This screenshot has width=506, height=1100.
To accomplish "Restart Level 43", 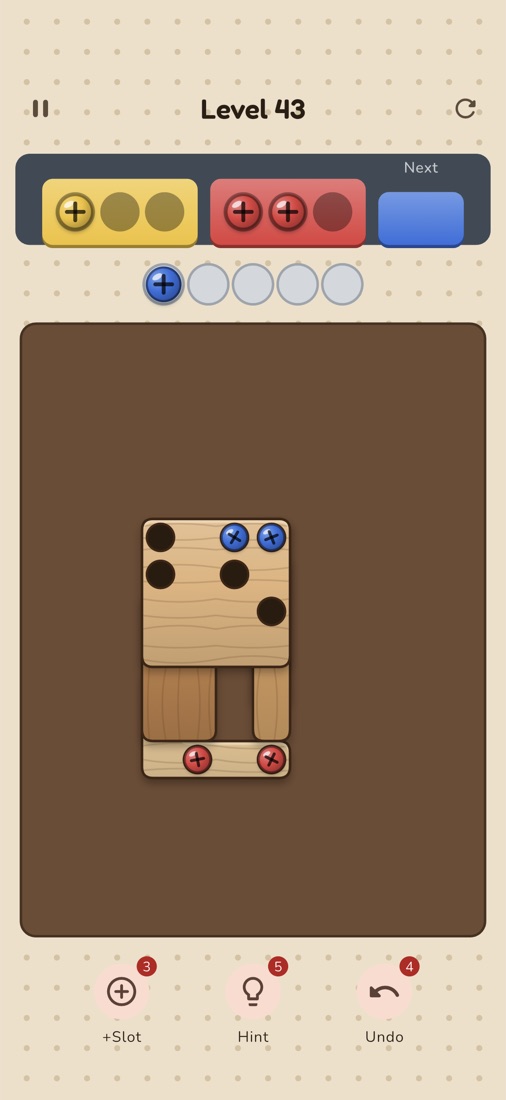I will coord(465,109).
